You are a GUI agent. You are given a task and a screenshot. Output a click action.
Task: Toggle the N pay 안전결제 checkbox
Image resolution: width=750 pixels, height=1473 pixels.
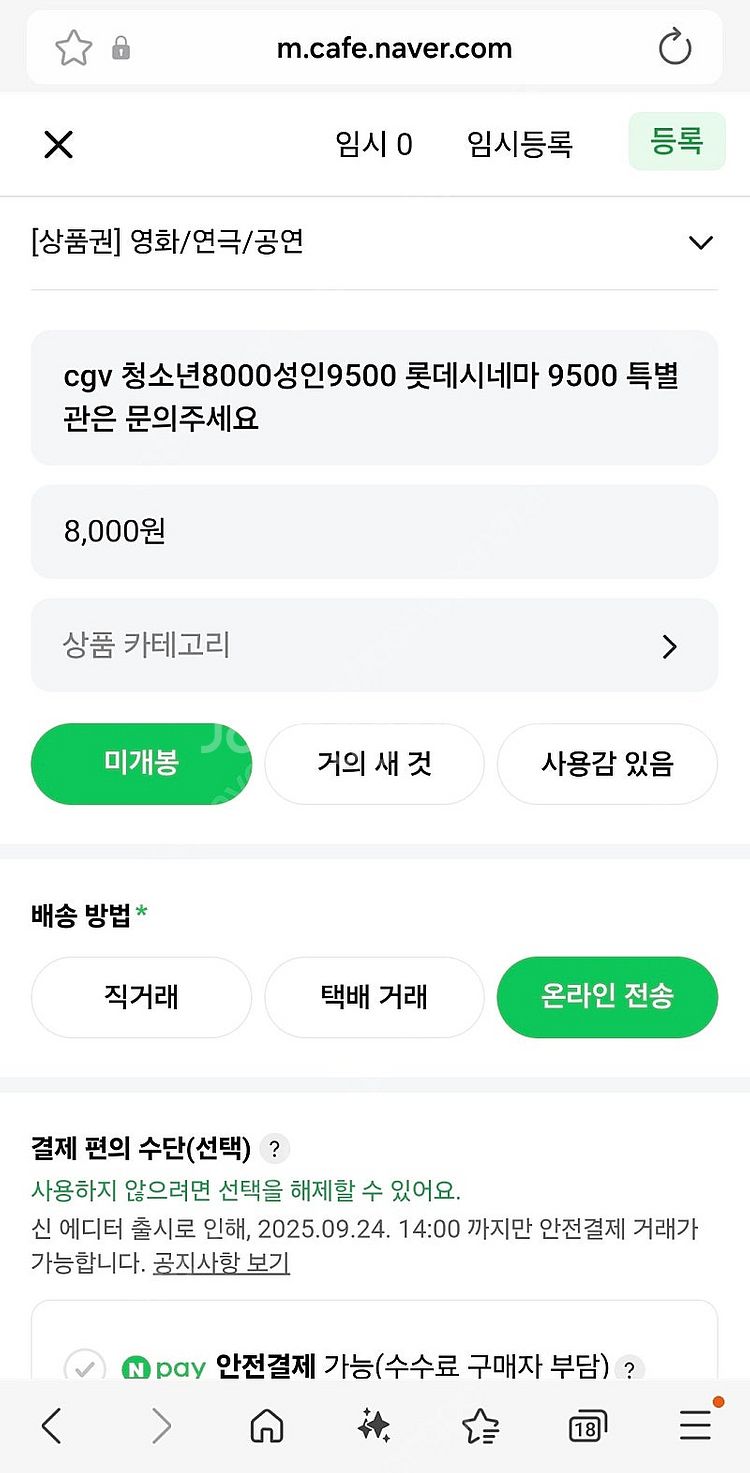[84, 1368]
